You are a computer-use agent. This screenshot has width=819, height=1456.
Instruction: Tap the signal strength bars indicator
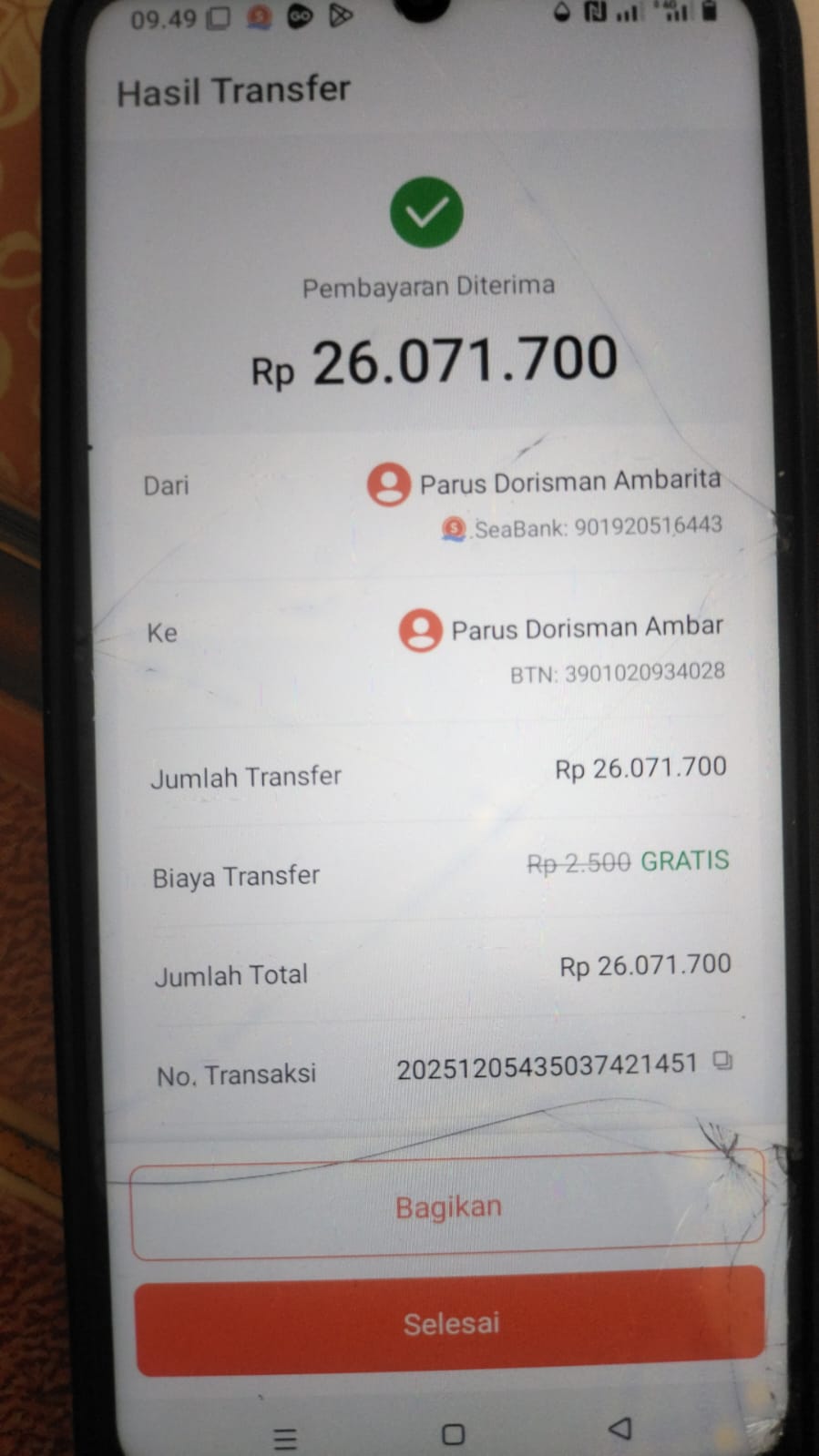tap(627, 15)
